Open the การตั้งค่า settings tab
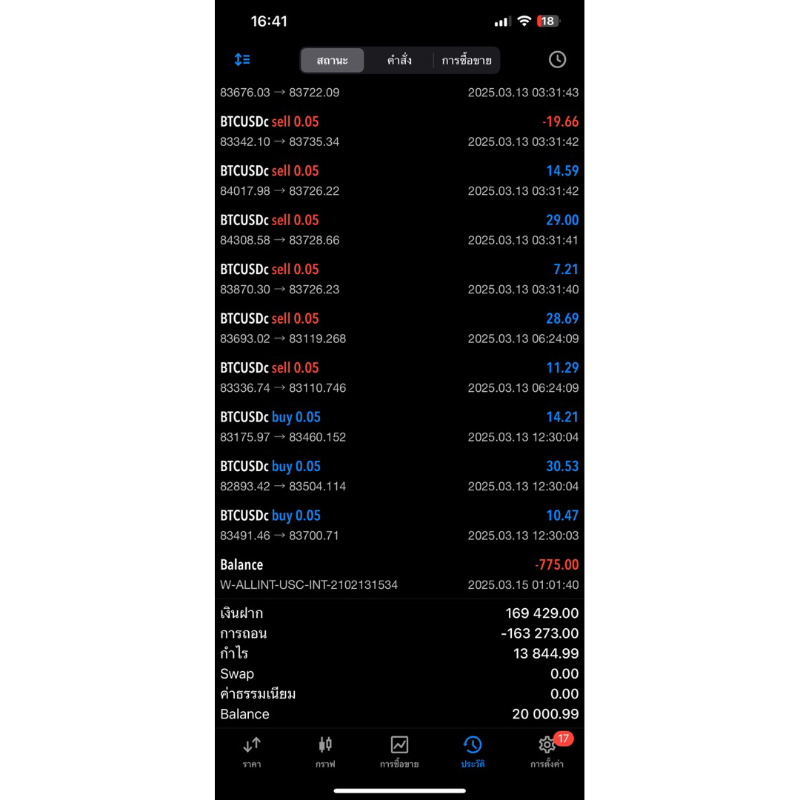800x800 pixels. coord(547,752)
